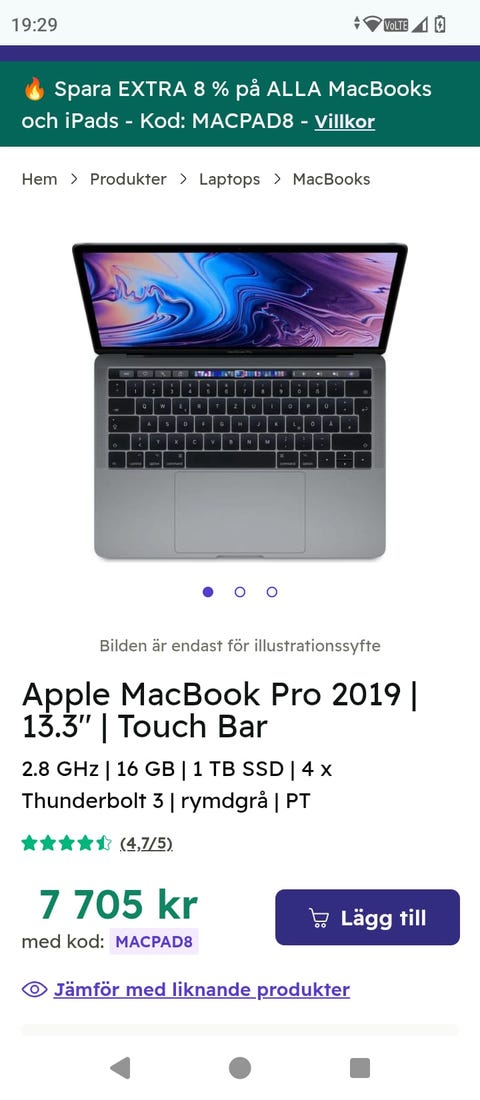Select the second image indicator dot
Viewport: 480px width, 1100px height.
click(240, 592)
